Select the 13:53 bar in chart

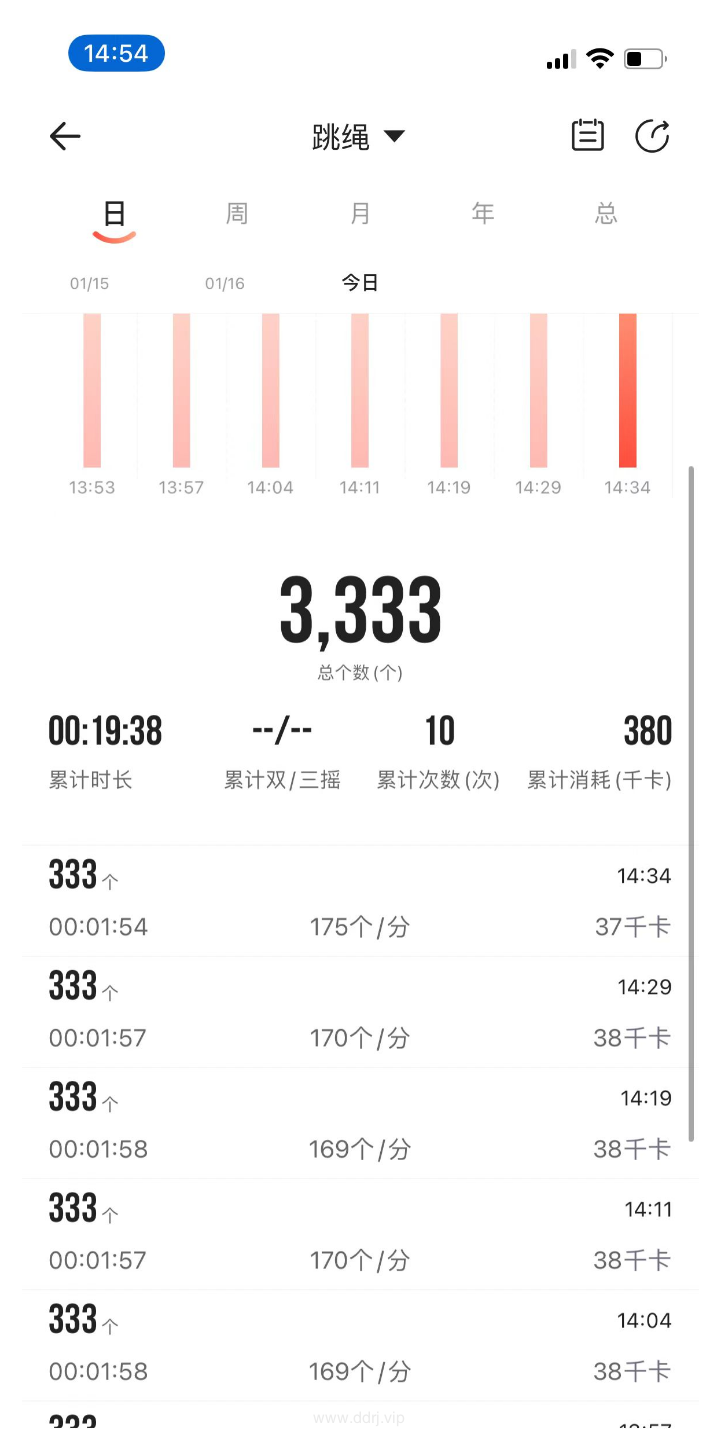click(92, 390)
